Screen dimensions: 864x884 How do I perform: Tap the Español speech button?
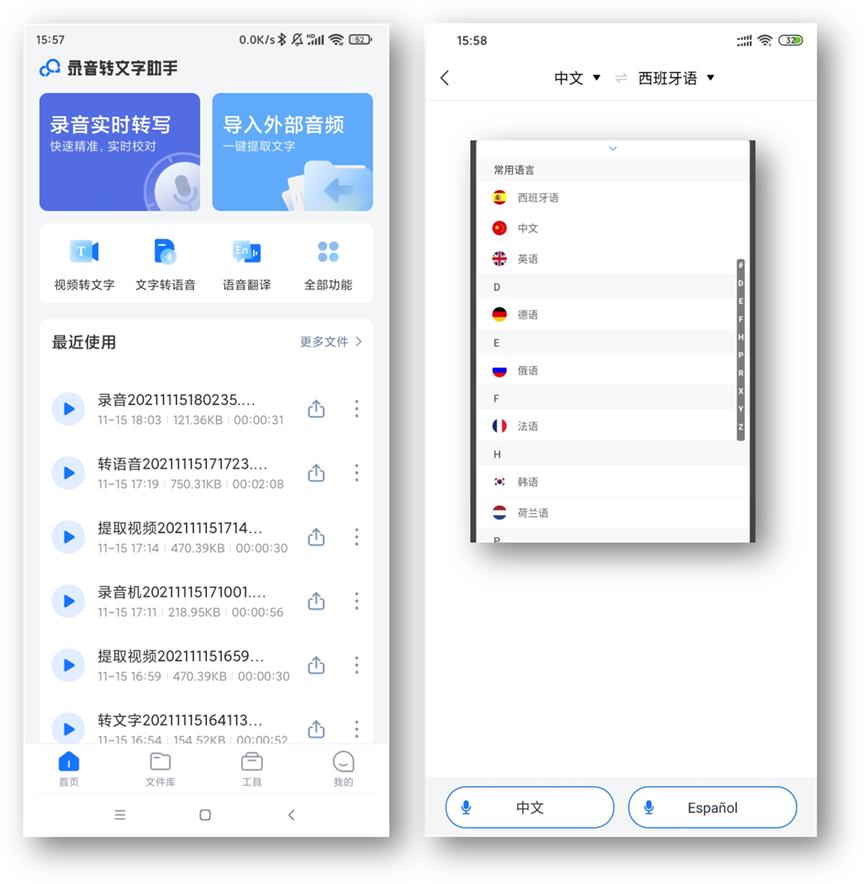tap(712, 807)
